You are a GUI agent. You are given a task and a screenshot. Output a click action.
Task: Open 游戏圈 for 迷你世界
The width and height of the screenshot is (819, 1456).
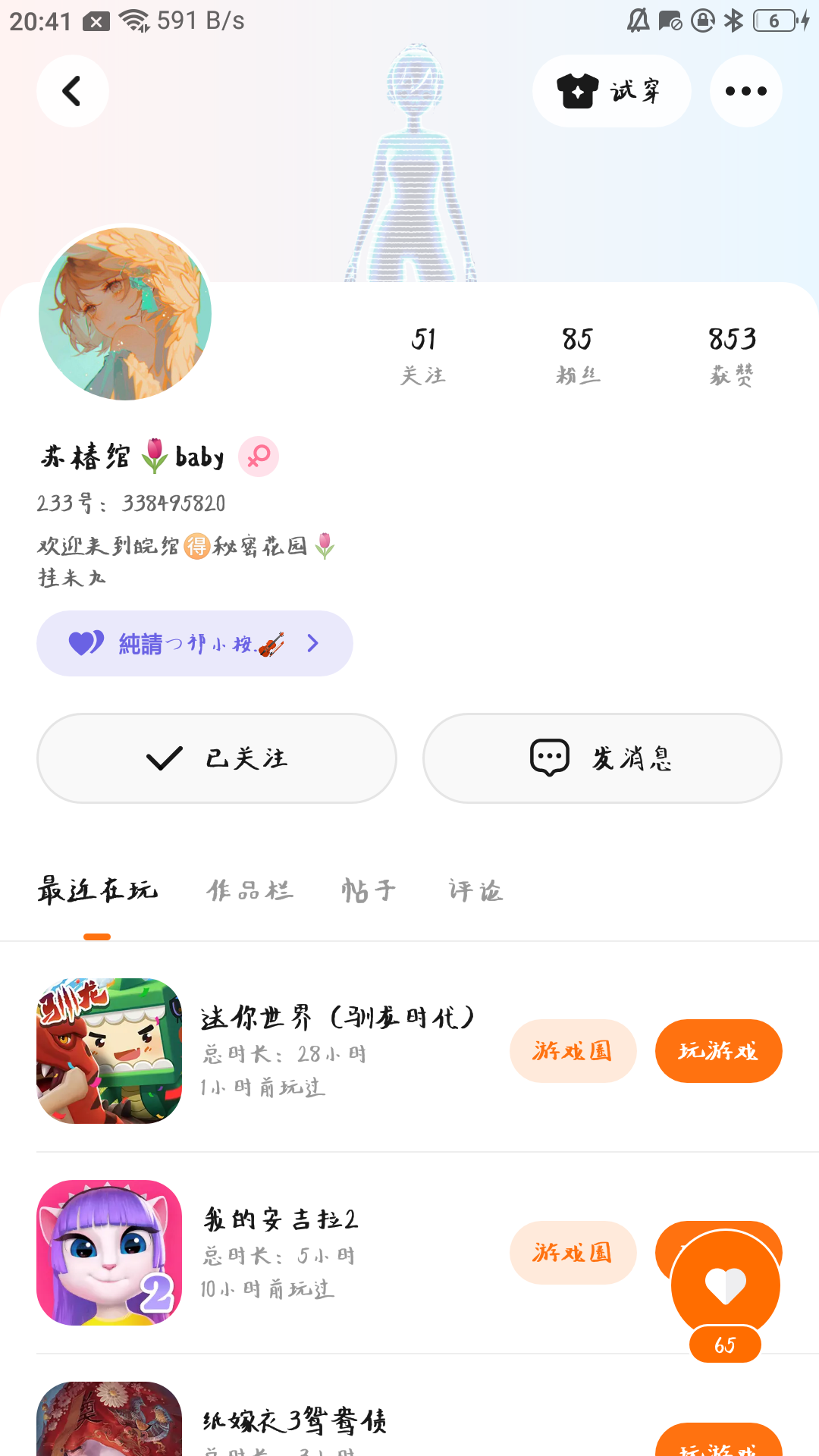573,1051
